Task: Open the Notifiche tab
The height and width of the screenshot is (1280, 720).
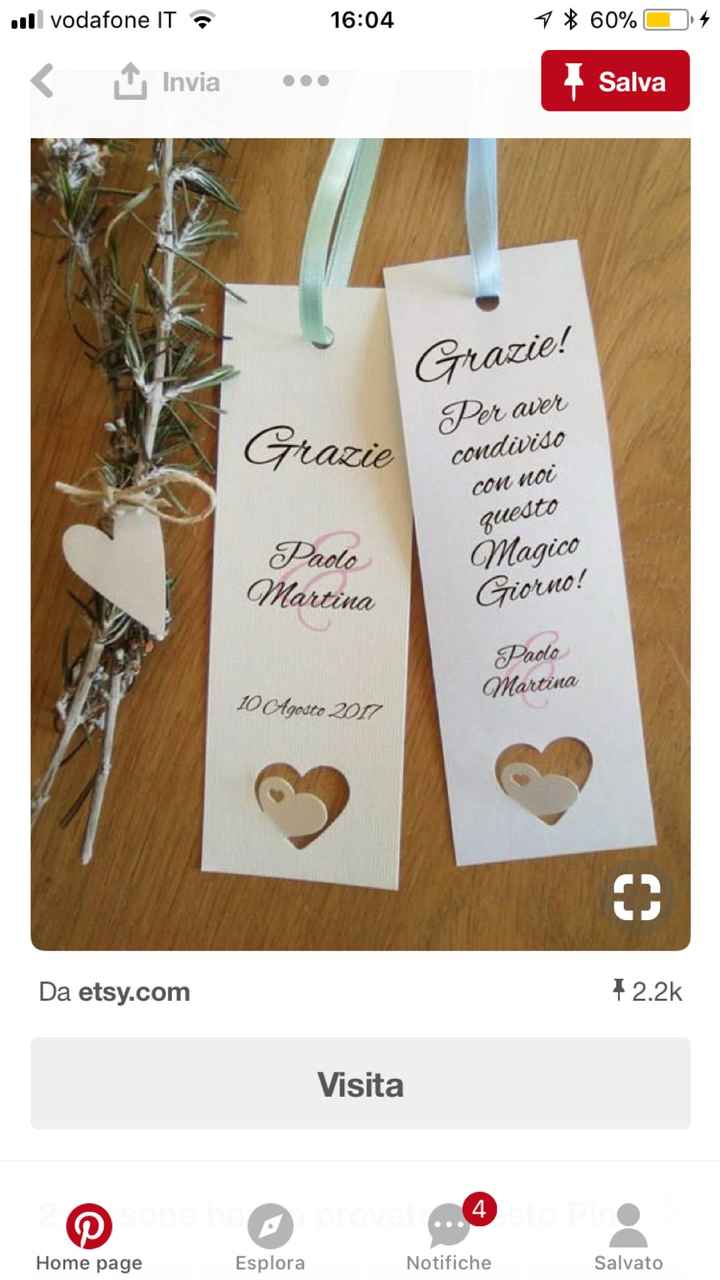Action: pyautogui.click(x=448, y=1238)
